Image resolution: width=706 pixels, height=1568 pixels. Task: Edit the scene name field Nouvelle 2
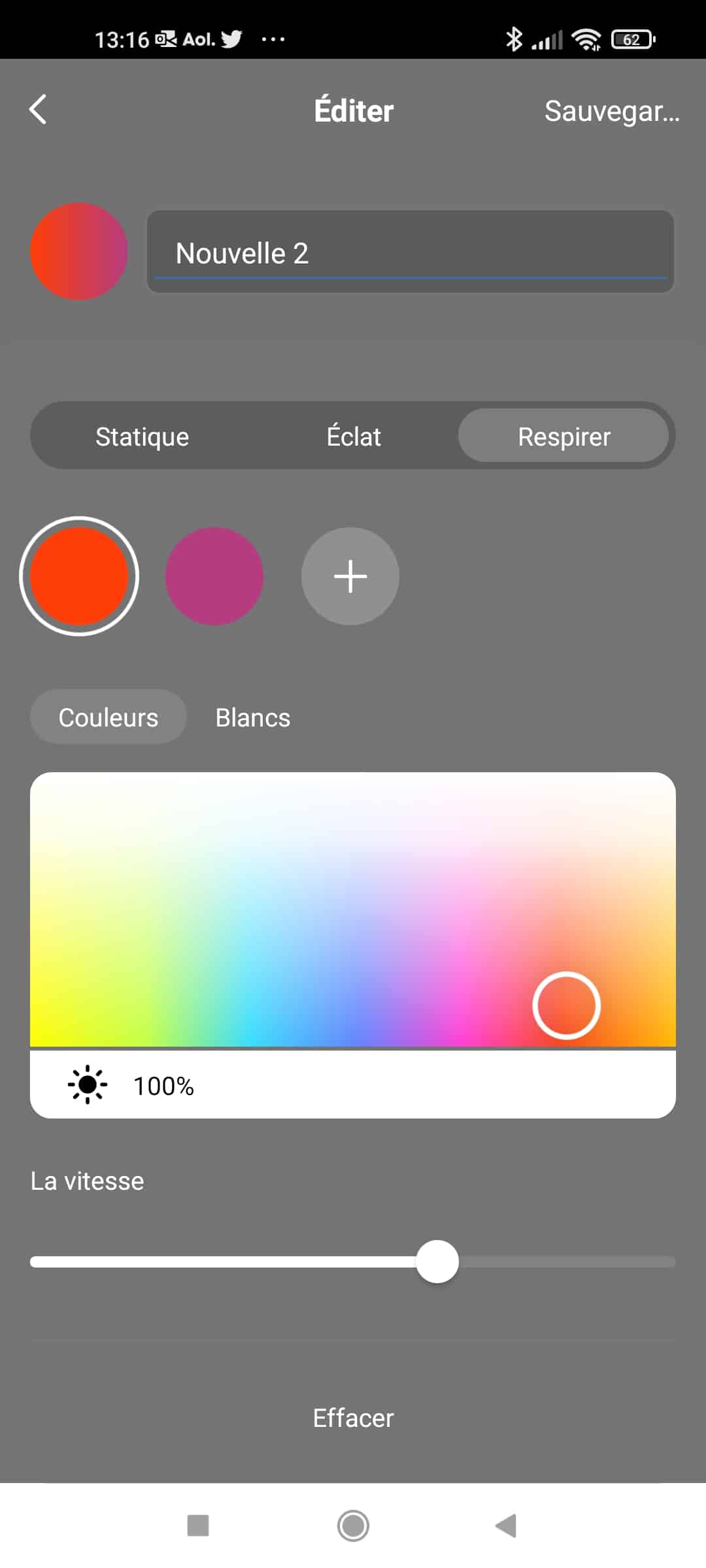[x=410, y=252]
